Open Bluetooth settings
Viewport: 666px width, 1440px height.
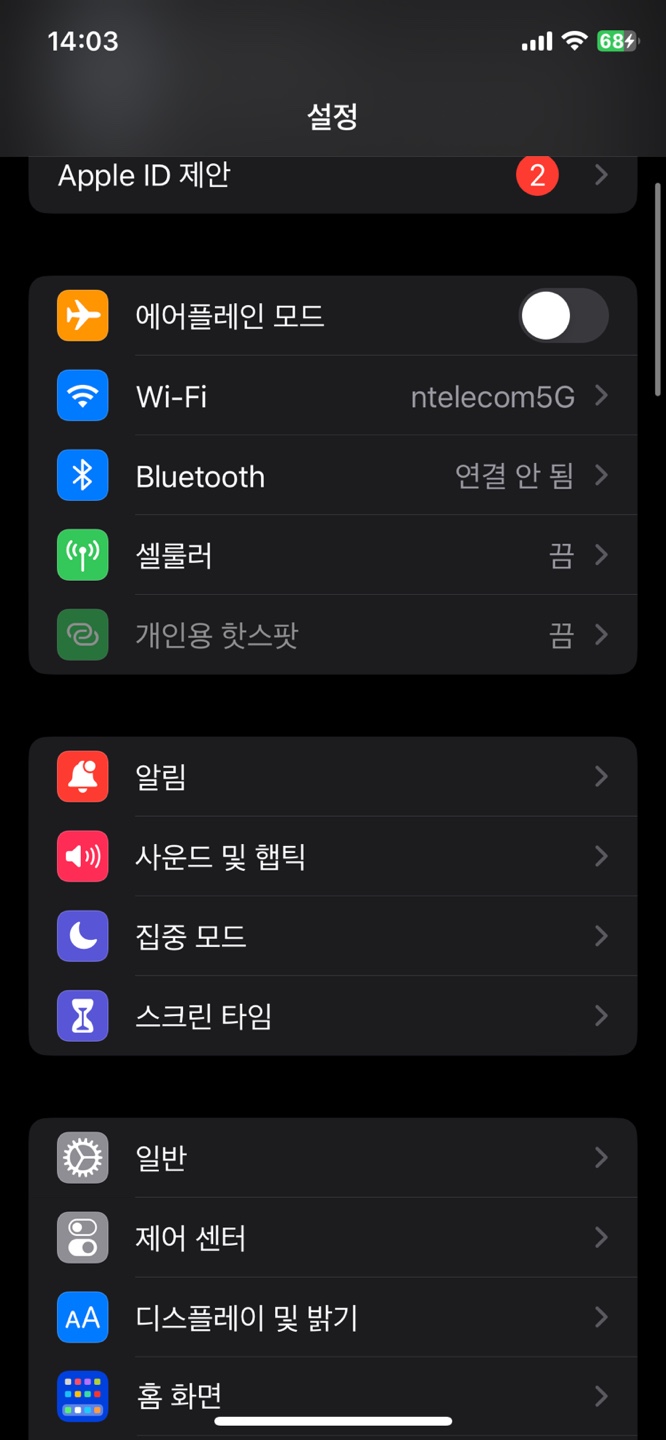[333, 476]
